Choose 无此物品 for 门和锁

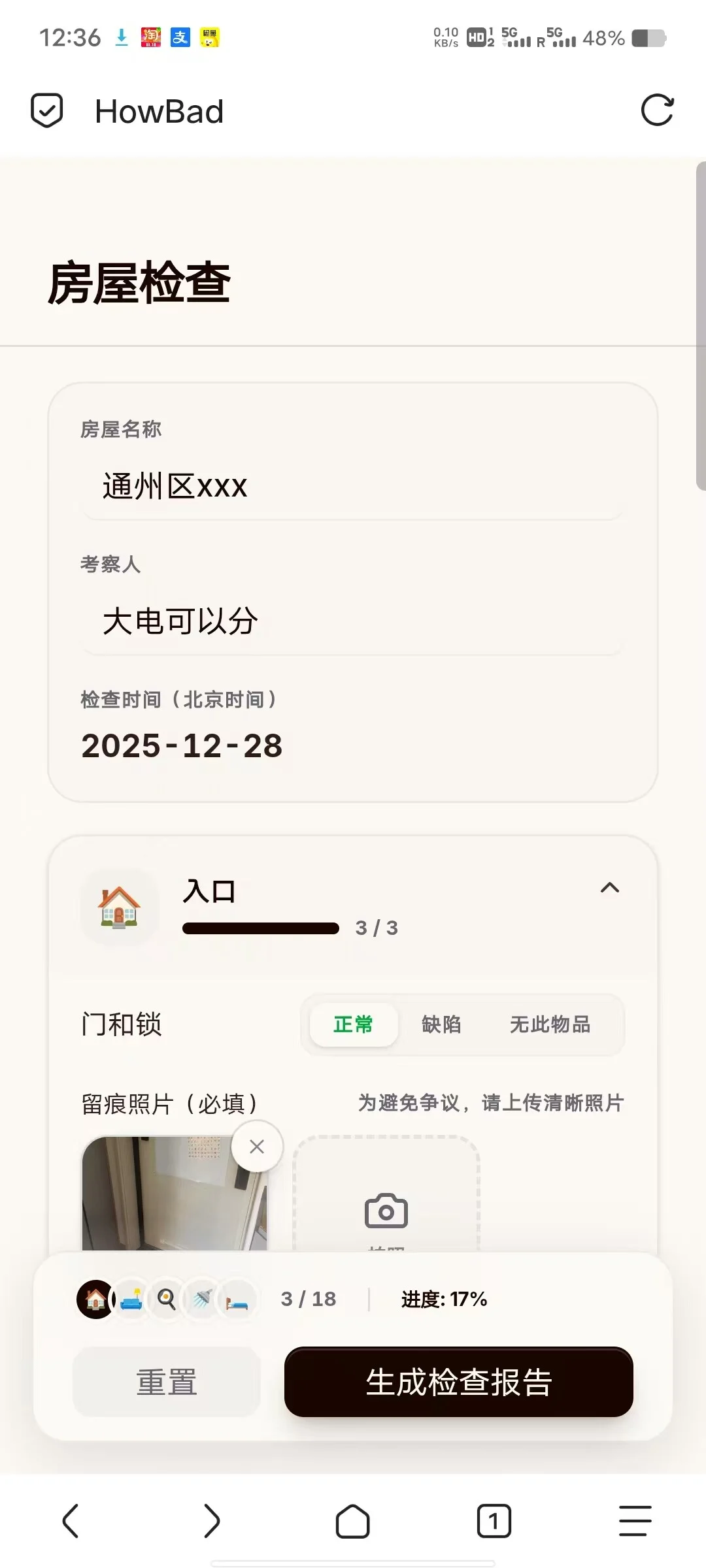pos(550,1024)
